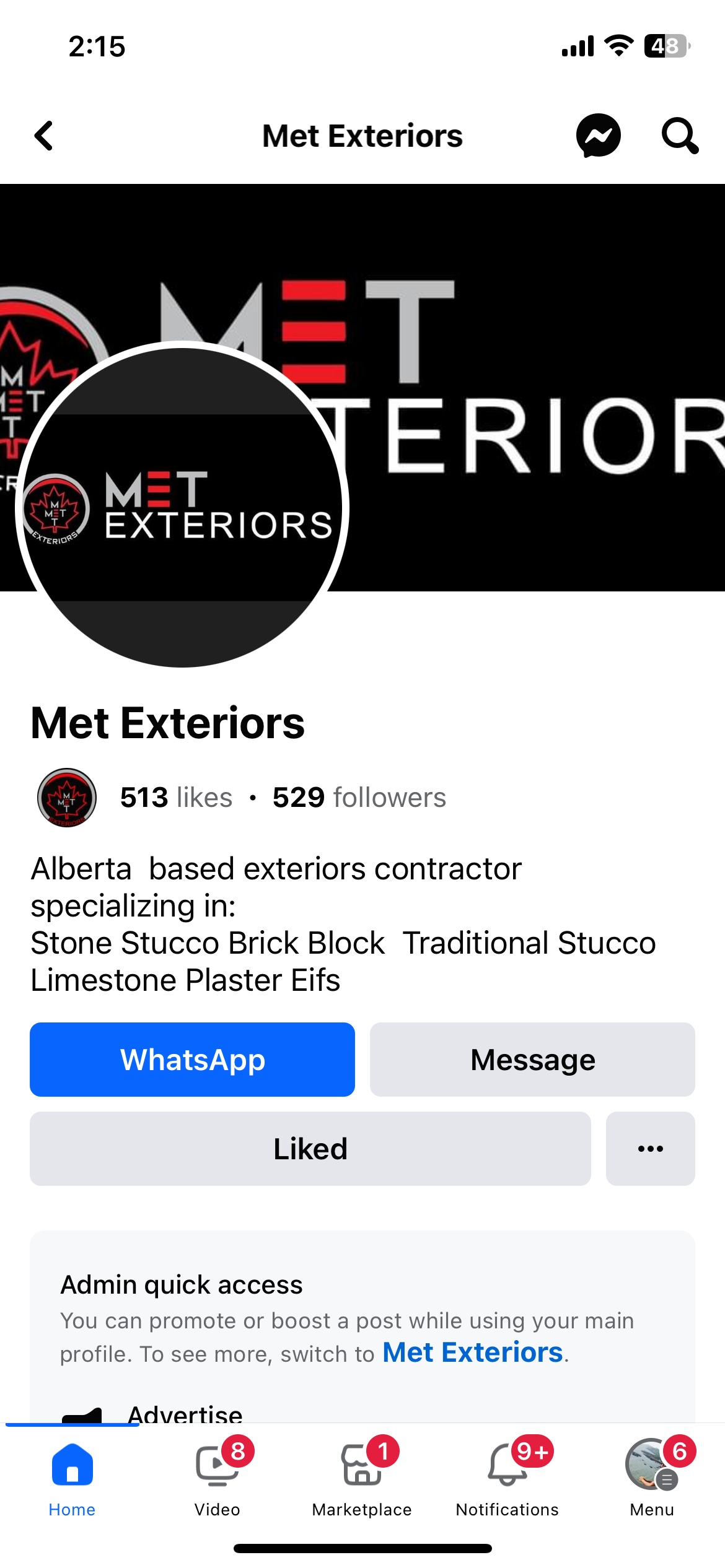Viewport: 725px width, 1568px height.
Task: Open the Marketplace tab
Action: point(362,1478)
